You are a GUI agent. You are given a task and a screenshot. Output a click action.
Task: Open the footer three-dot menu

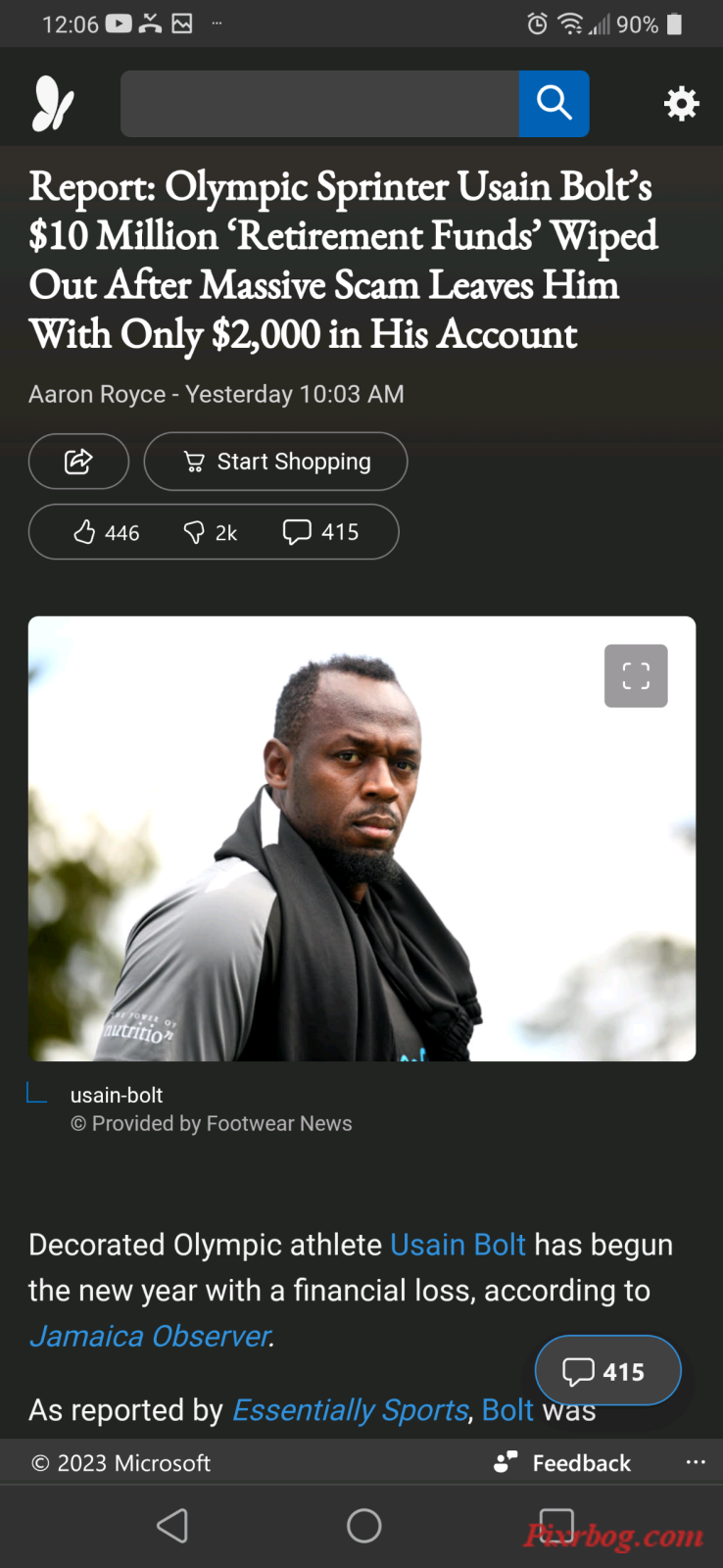[x=696, y=1462]
